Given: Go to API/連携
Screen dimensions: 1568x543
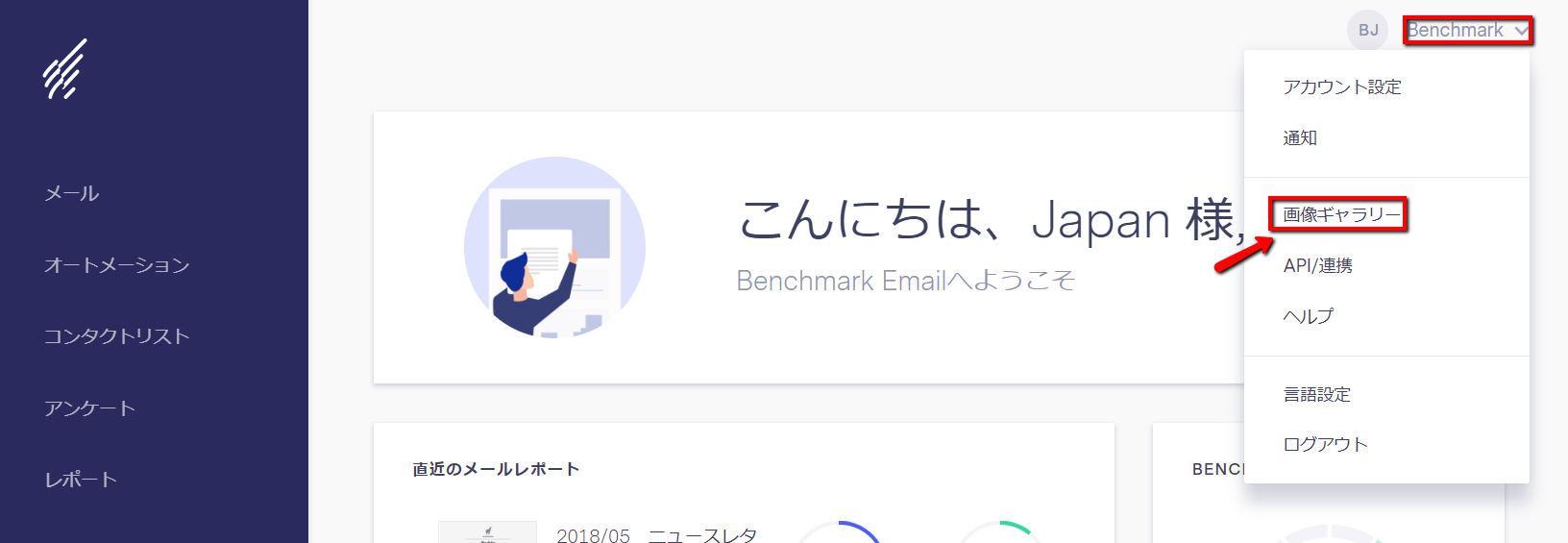Looking at the screenshot, I should [x=1317, y=266].
